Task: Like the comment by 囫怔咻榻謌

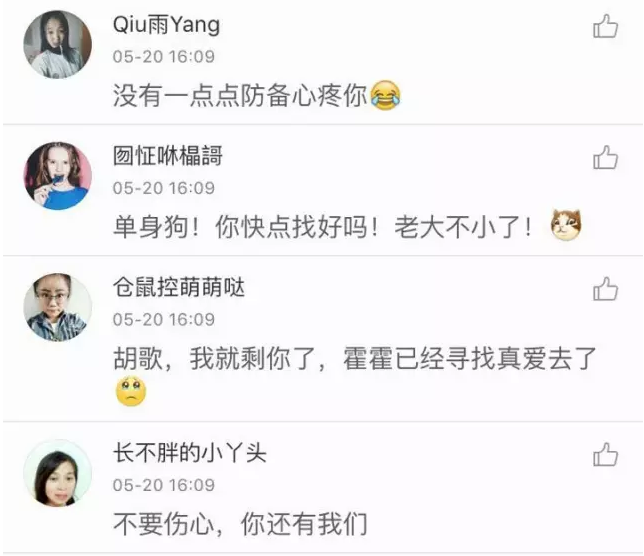Action: pos(605,158)
